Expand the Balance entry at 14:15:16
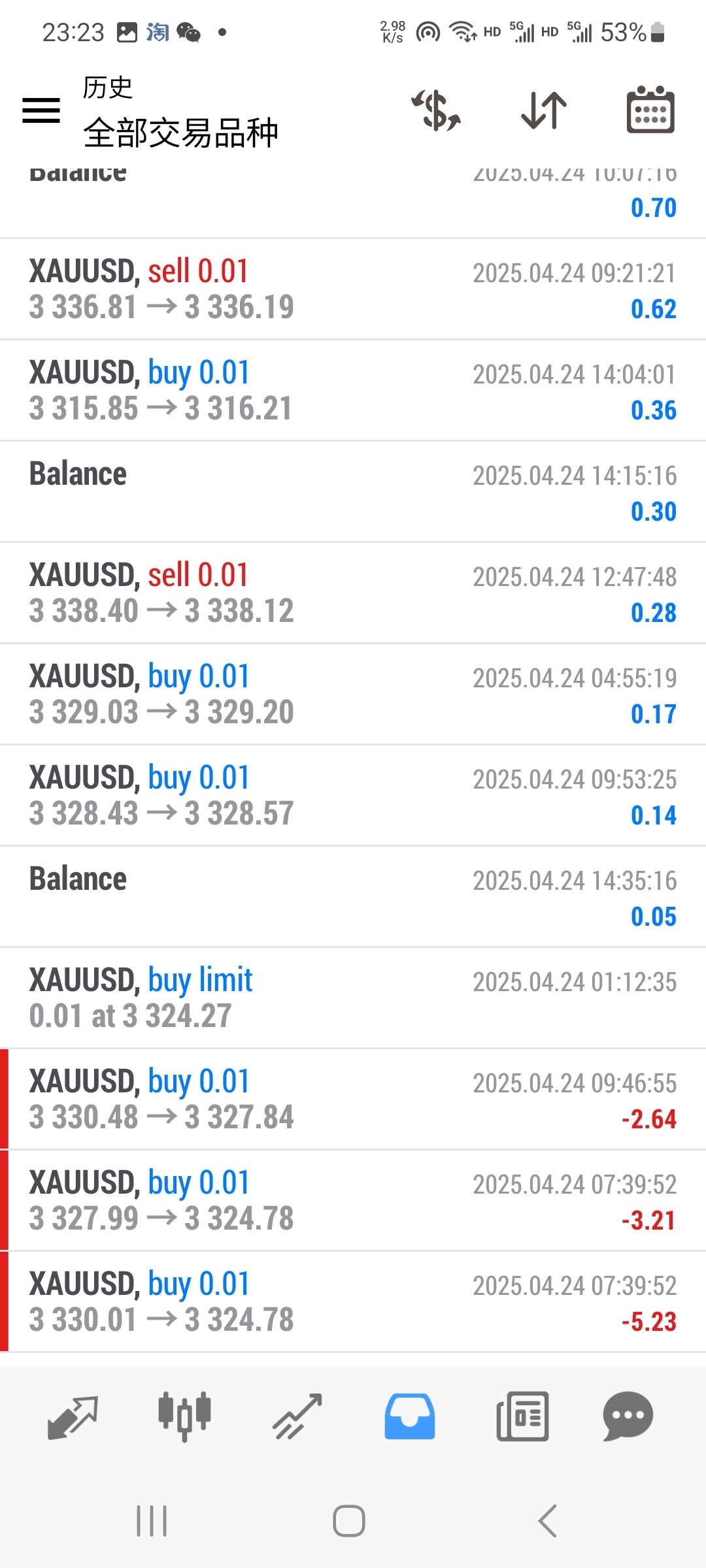Viewport: 706px width, 1568px height. pyautogui.click(x=353, y=491)
